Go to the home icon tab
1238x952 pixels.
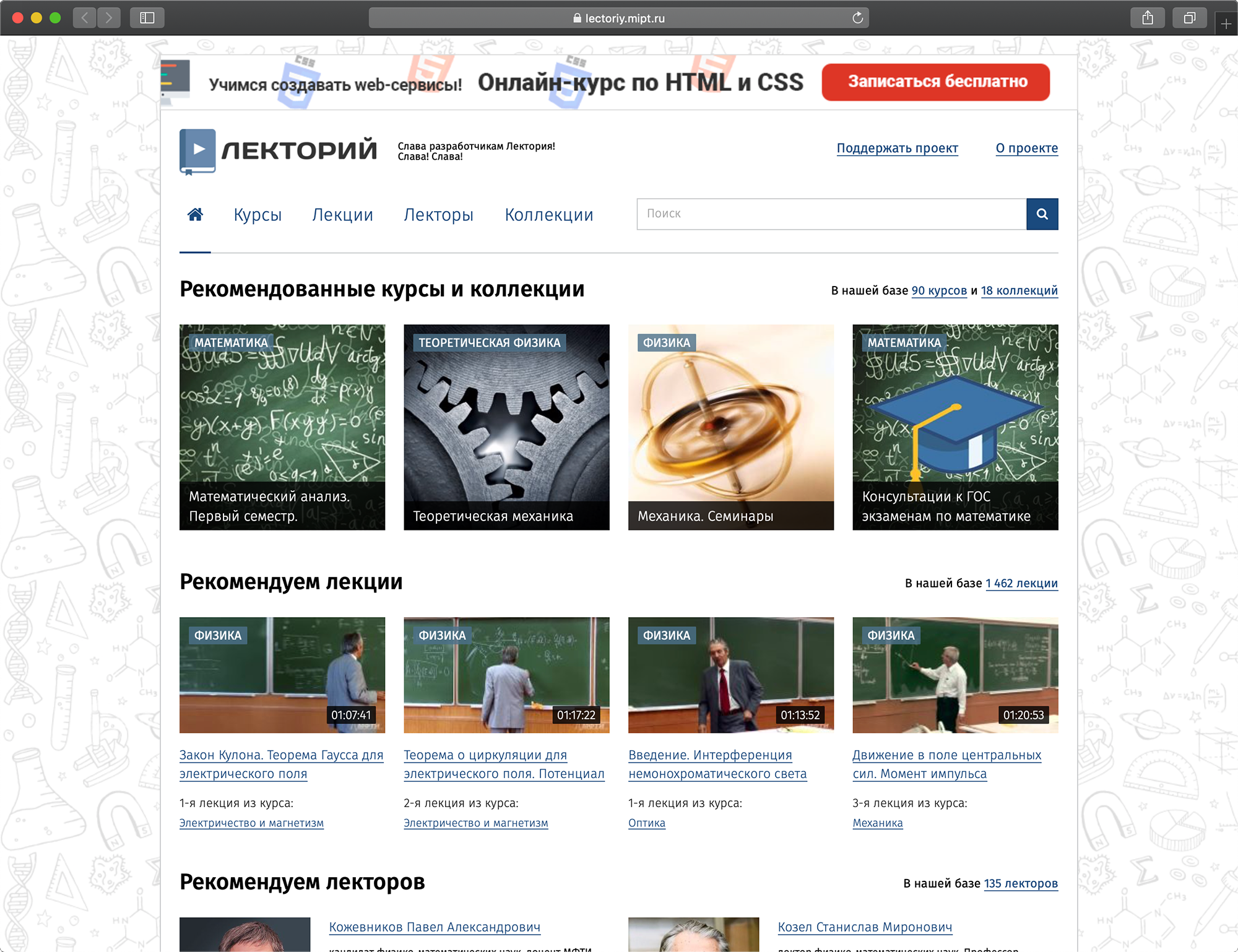click(x=195, y=215)
